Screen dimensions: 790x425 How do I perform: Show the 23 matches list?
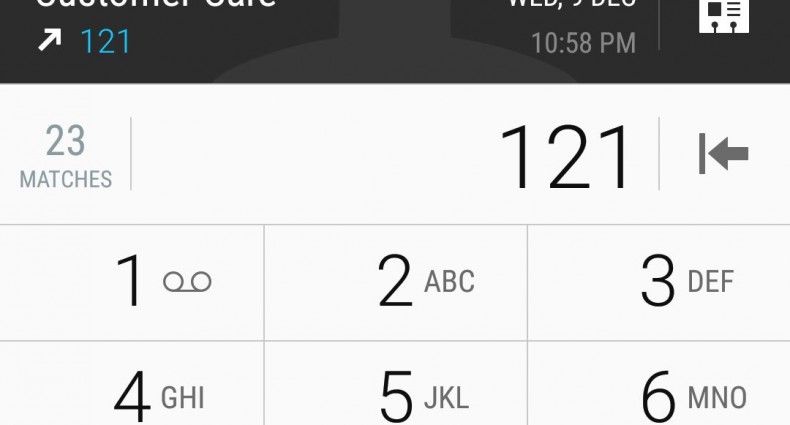pos(66,155)
